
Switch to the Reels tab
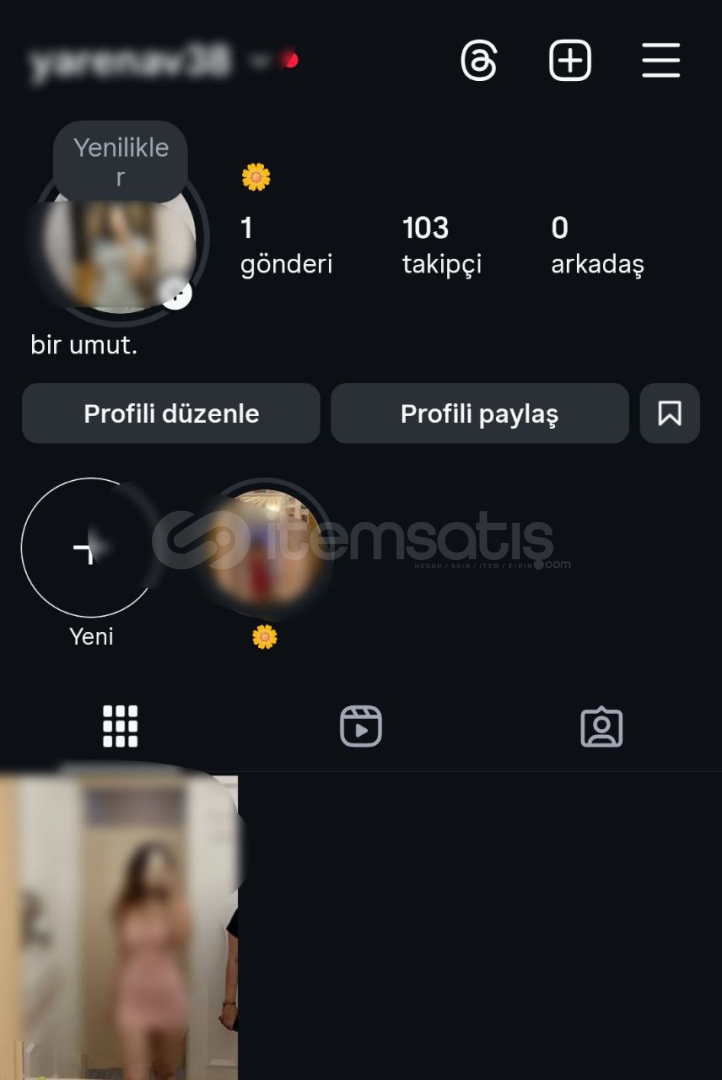point(361,726)
